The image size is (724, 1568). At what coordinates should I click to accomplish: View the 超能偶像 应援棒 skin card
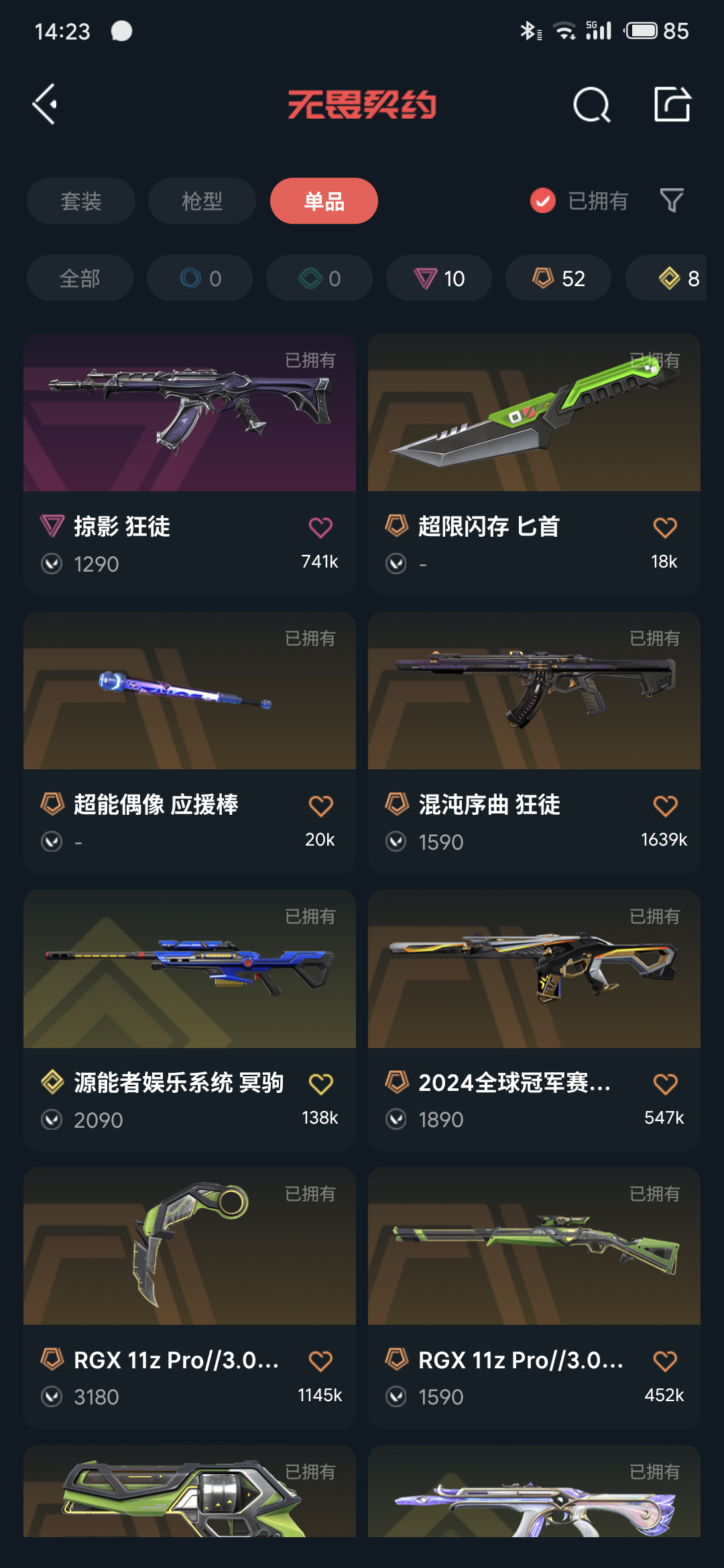[190, 690]
